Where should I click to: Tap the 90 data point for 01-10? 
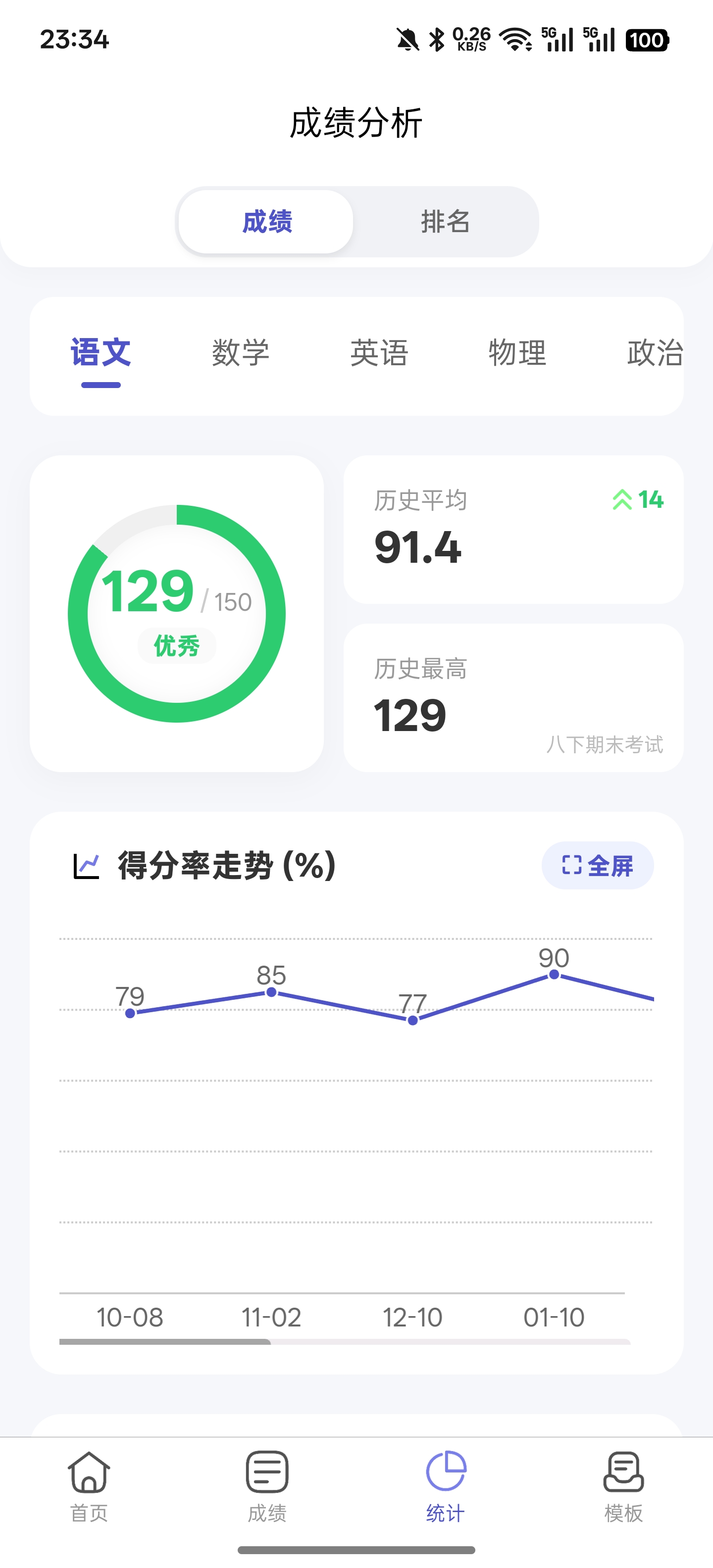point(554,975)
